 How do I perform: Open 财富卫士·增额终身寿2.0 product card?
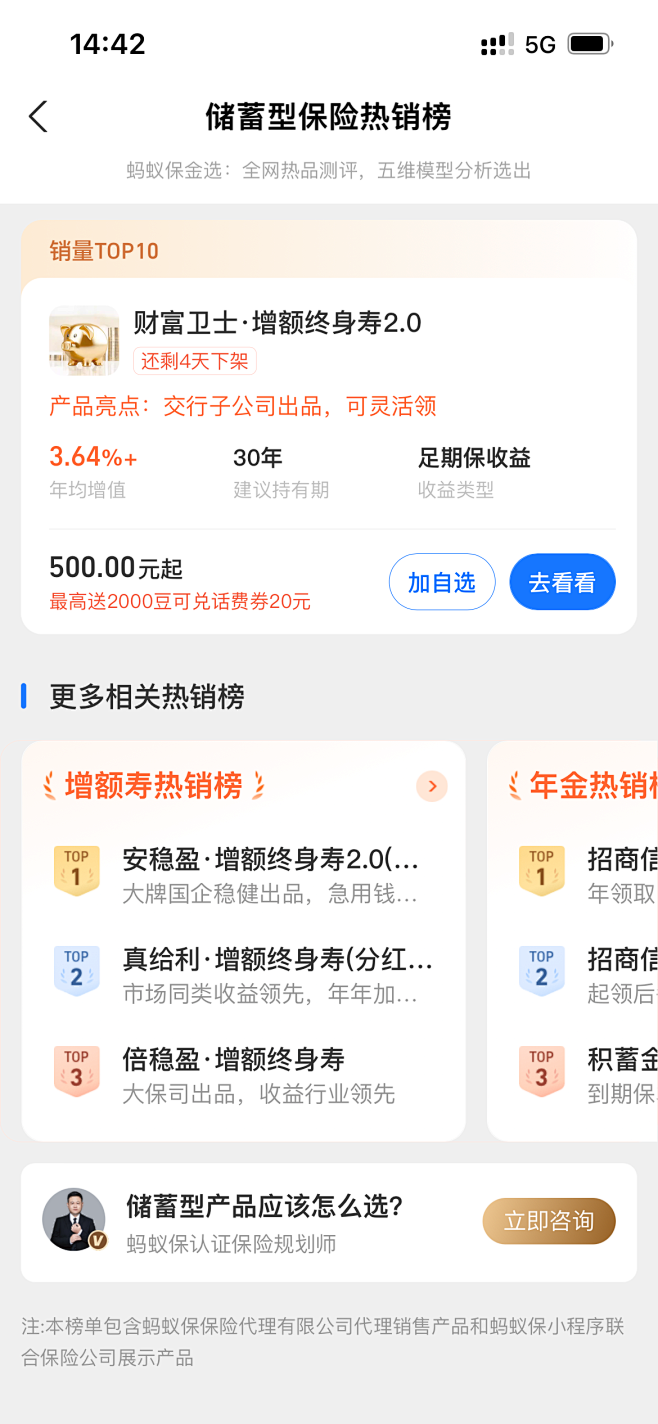pos(277,323)
